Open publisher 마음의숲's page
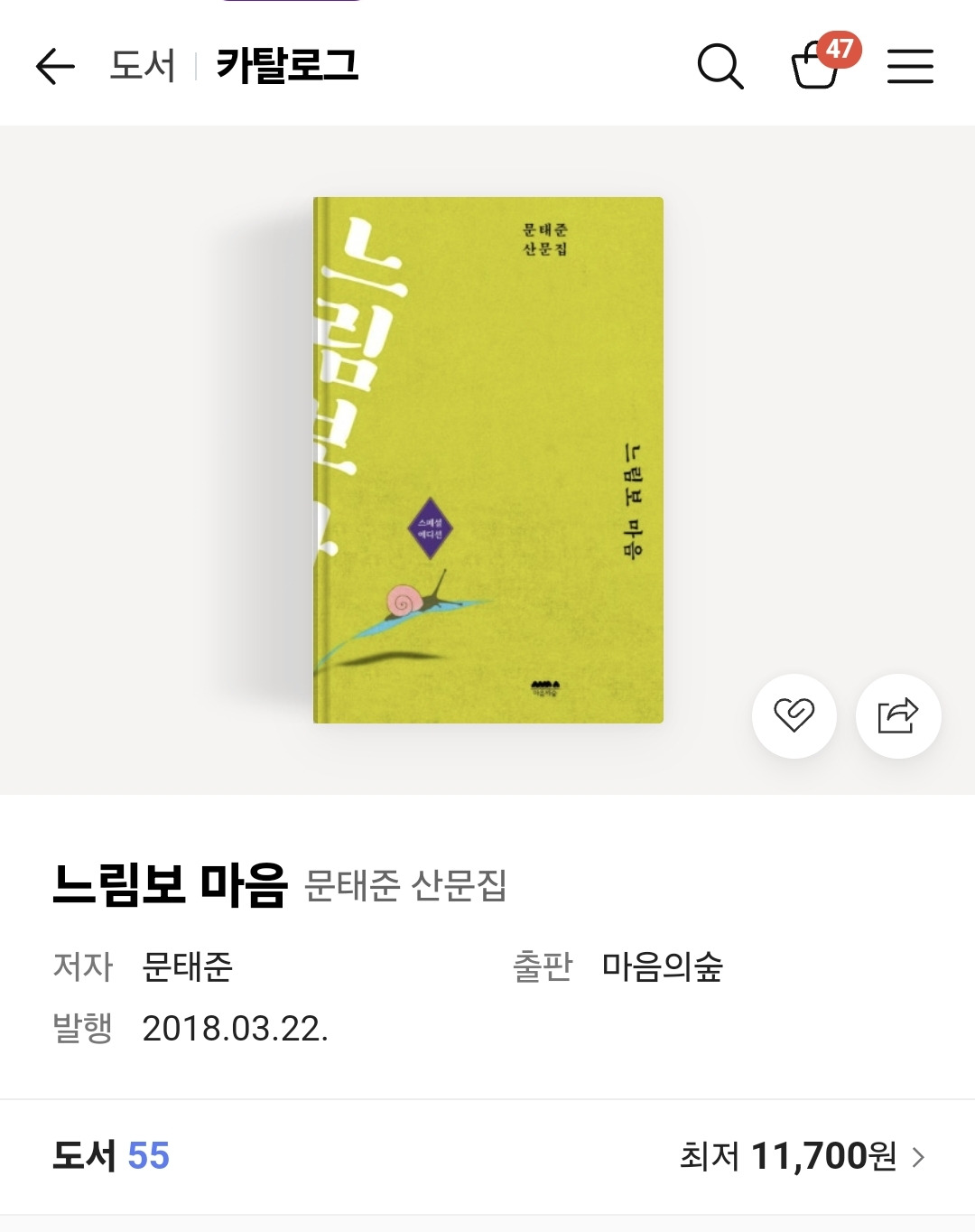Viewport: 975px width, 1232px height. coord(663,966)
